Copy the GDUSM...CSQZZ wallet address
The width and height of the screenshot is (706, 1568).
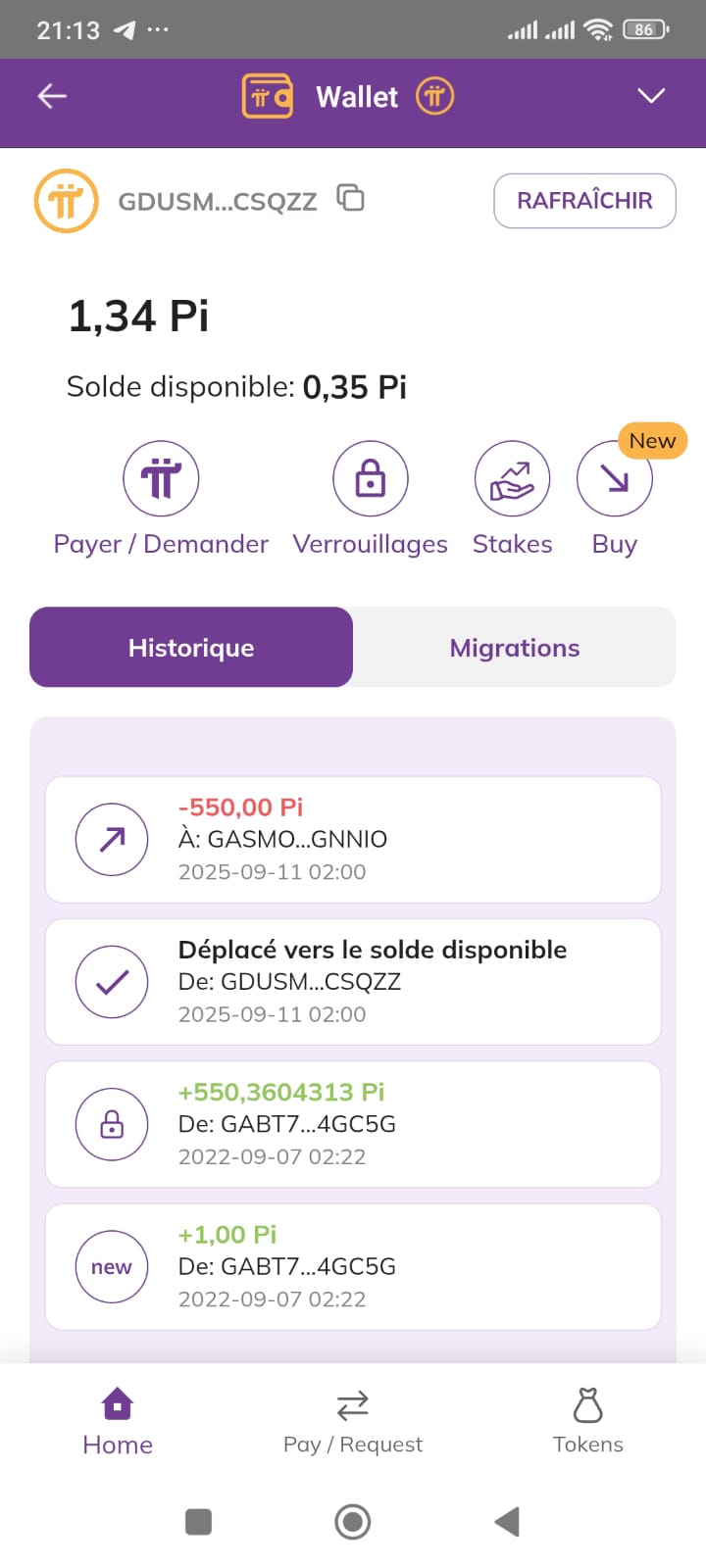350,198
